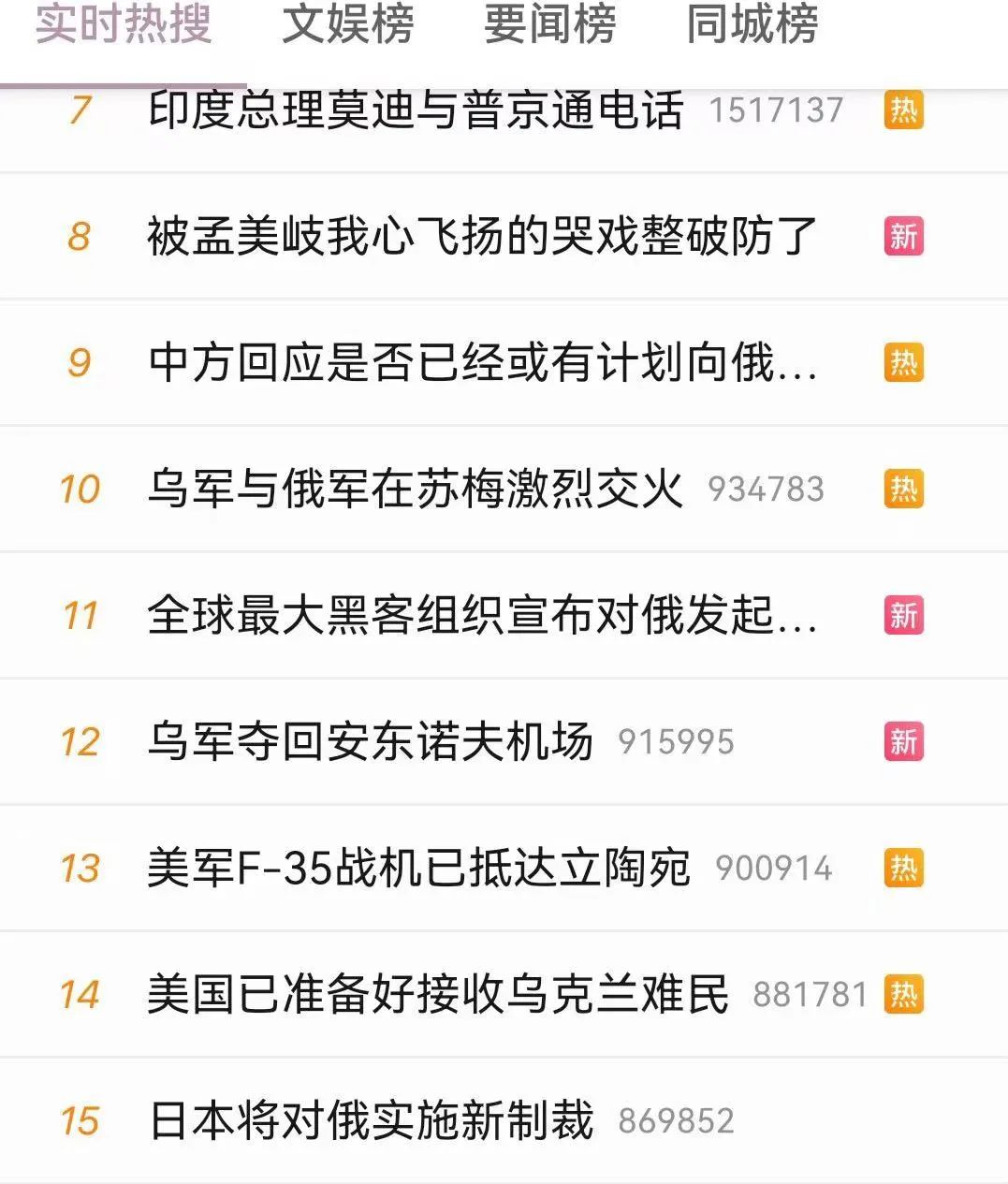Click rank number 12 in the list
Image resolution: width=1008 pixels, height=1184 pixels.
[82, 740]
